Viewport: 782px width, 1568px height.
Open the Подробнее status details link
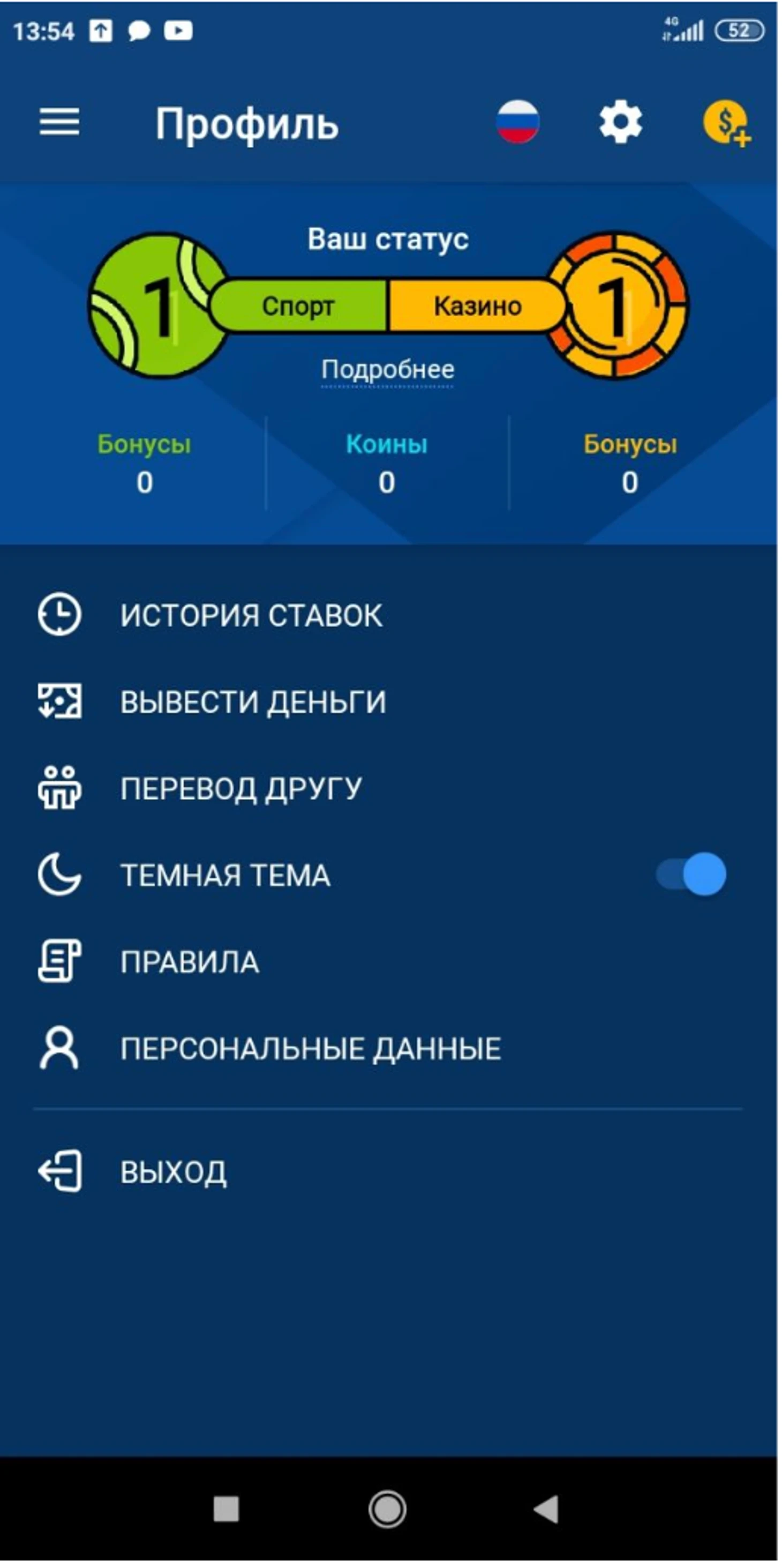[x=388, y=369]
